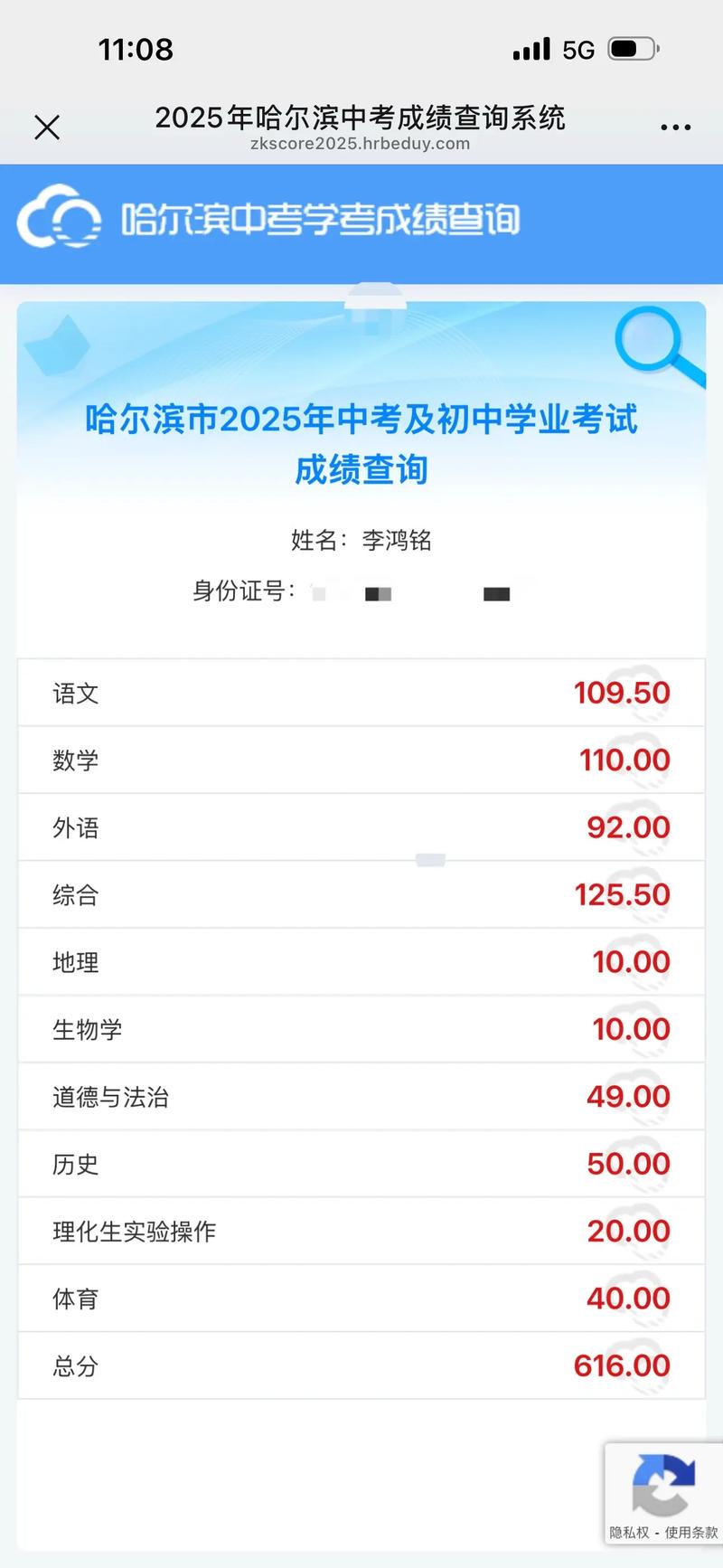The height and width of the screenshot is (1568, 723).
Task: Tap the battery indicator in the status bar
Action: (x=633, y=50)
